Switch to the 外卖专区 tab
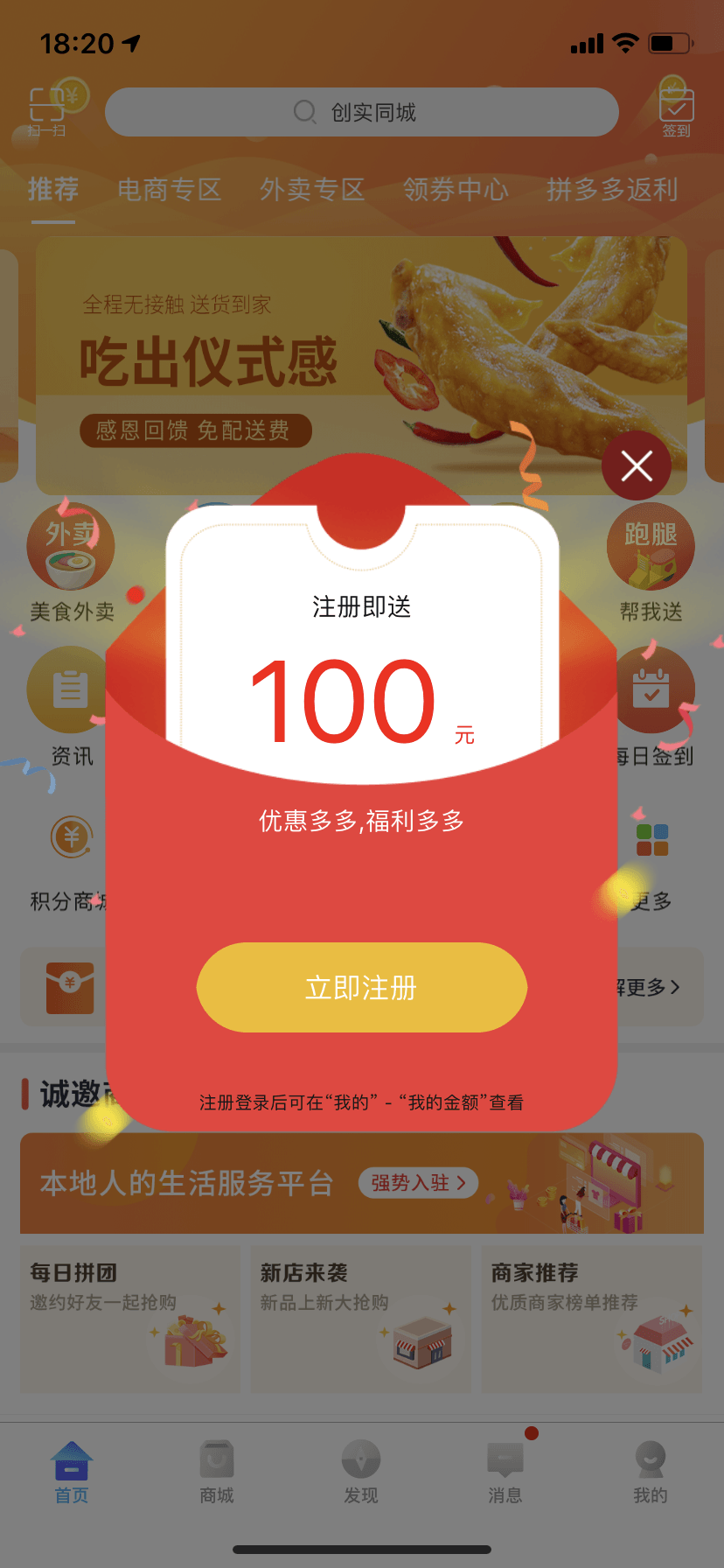 coord(312,189)
